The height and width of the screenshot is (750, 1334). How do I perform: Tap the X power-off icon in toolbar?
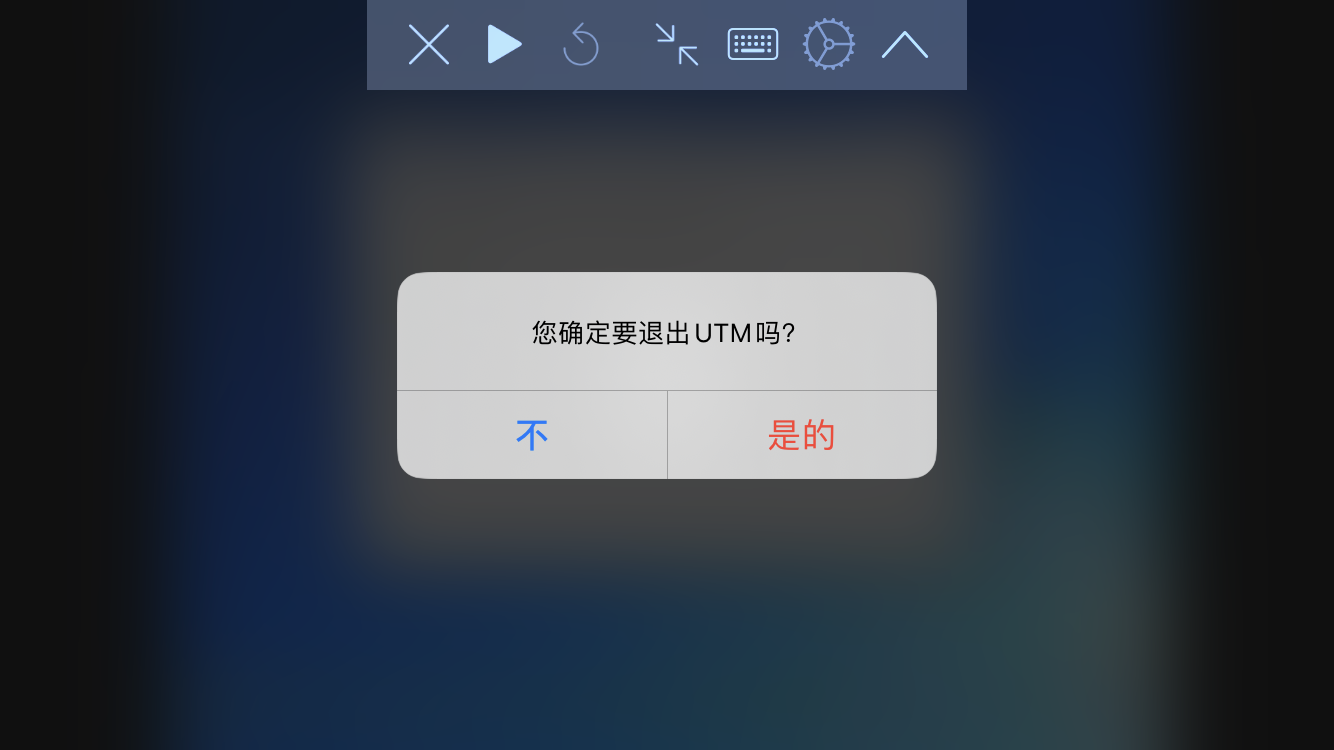pos(429,44)
